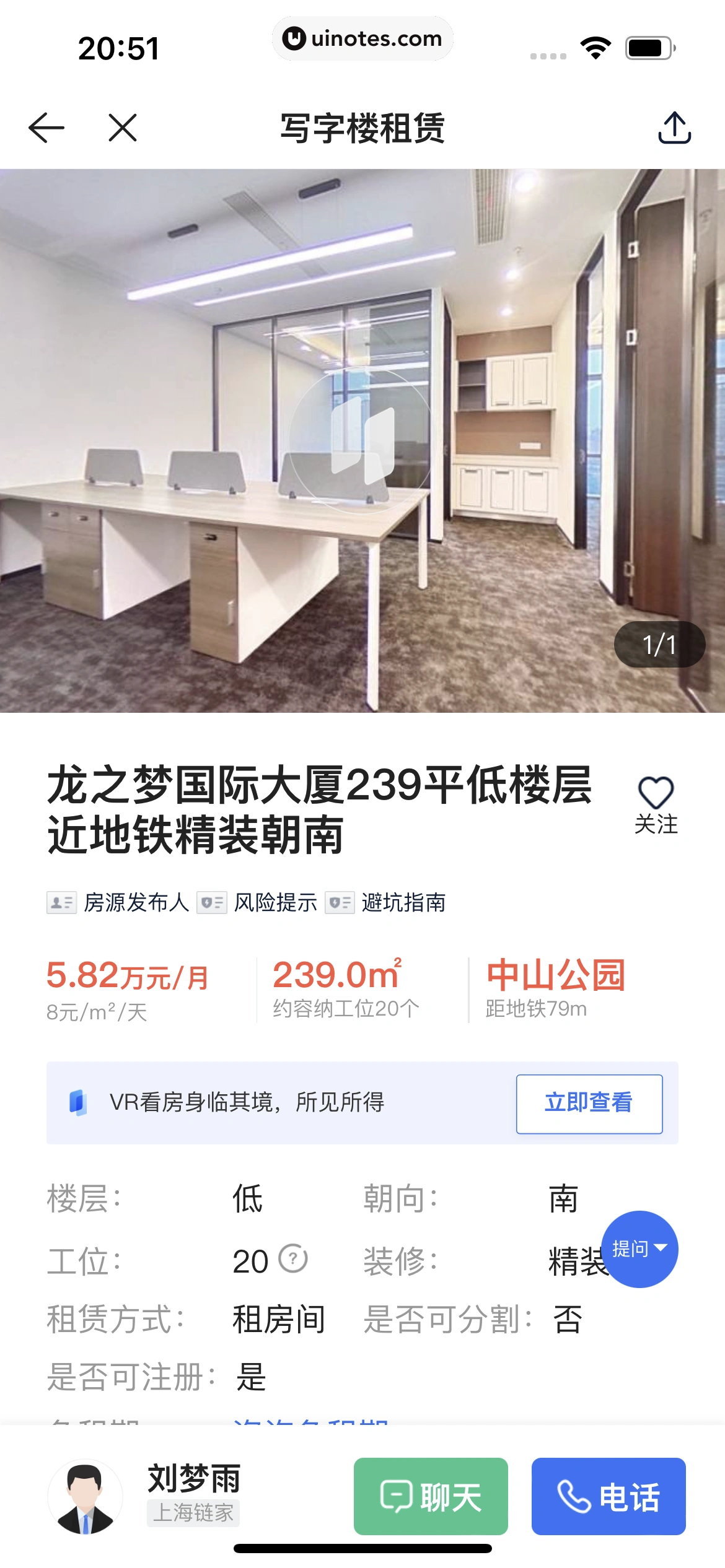Close the page with the X icon
This screenshot has height=1568, width=725.
pyautogui.click(x=123, y=128)
